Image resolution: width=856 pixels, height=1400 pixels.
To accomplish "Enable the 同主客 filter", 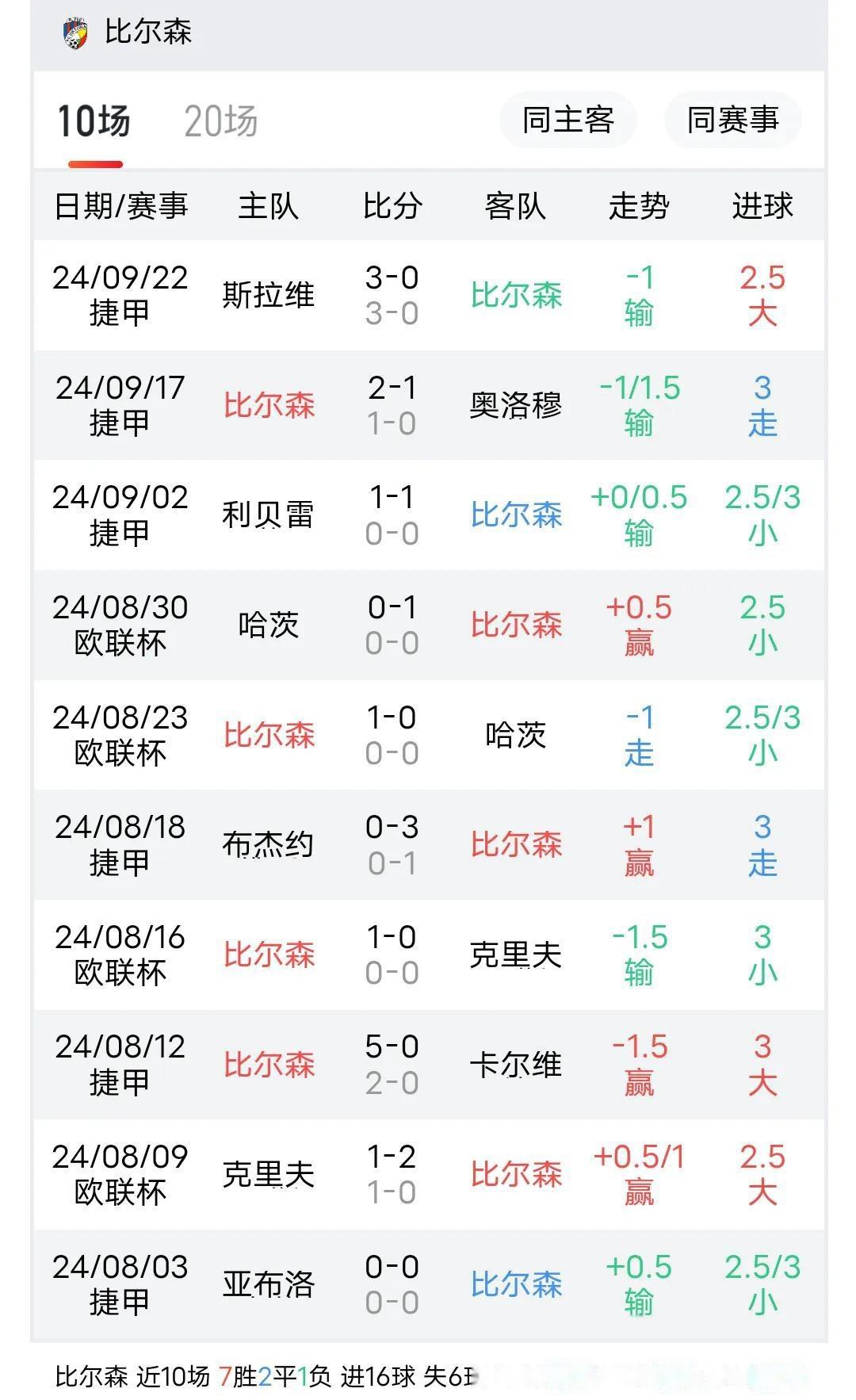I will click(567, 120).
